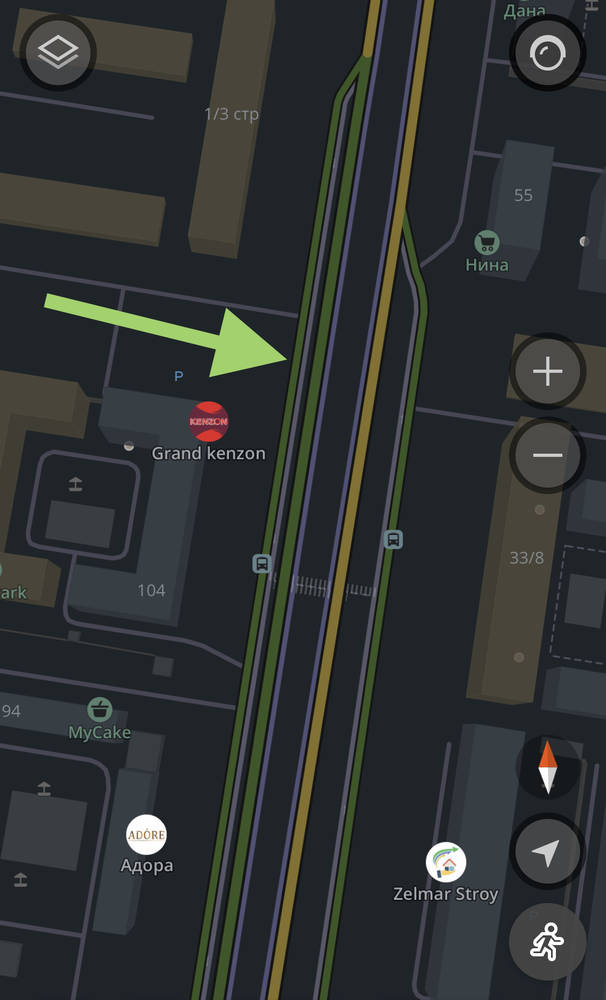The image size is (606, 1000).
Task: Select the MyCake place marker
Action: [x=99, y=710]
